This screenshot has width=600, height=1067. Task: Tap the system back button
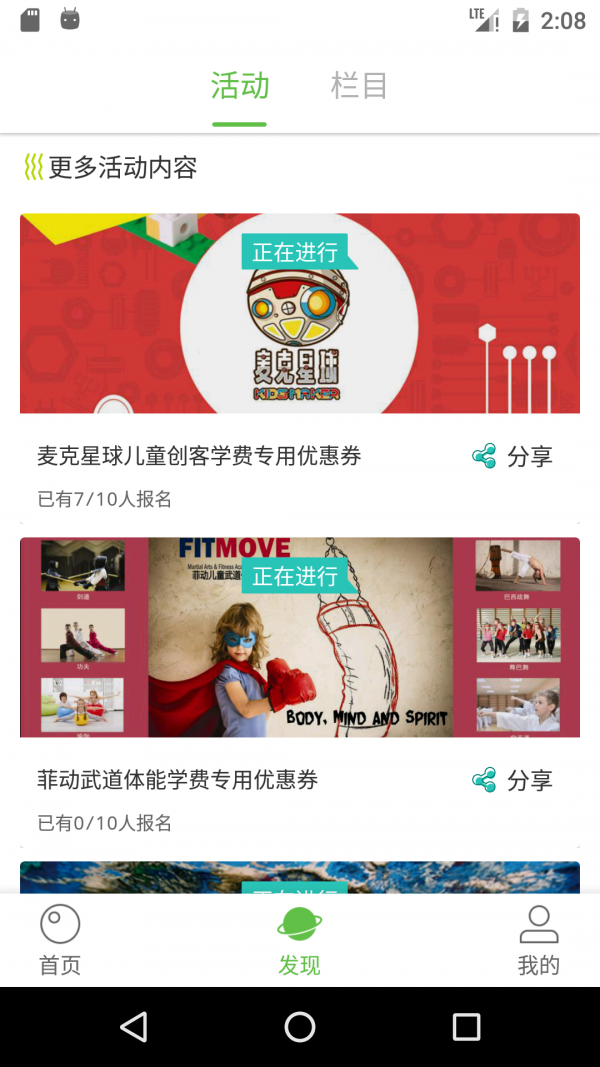133,1027
